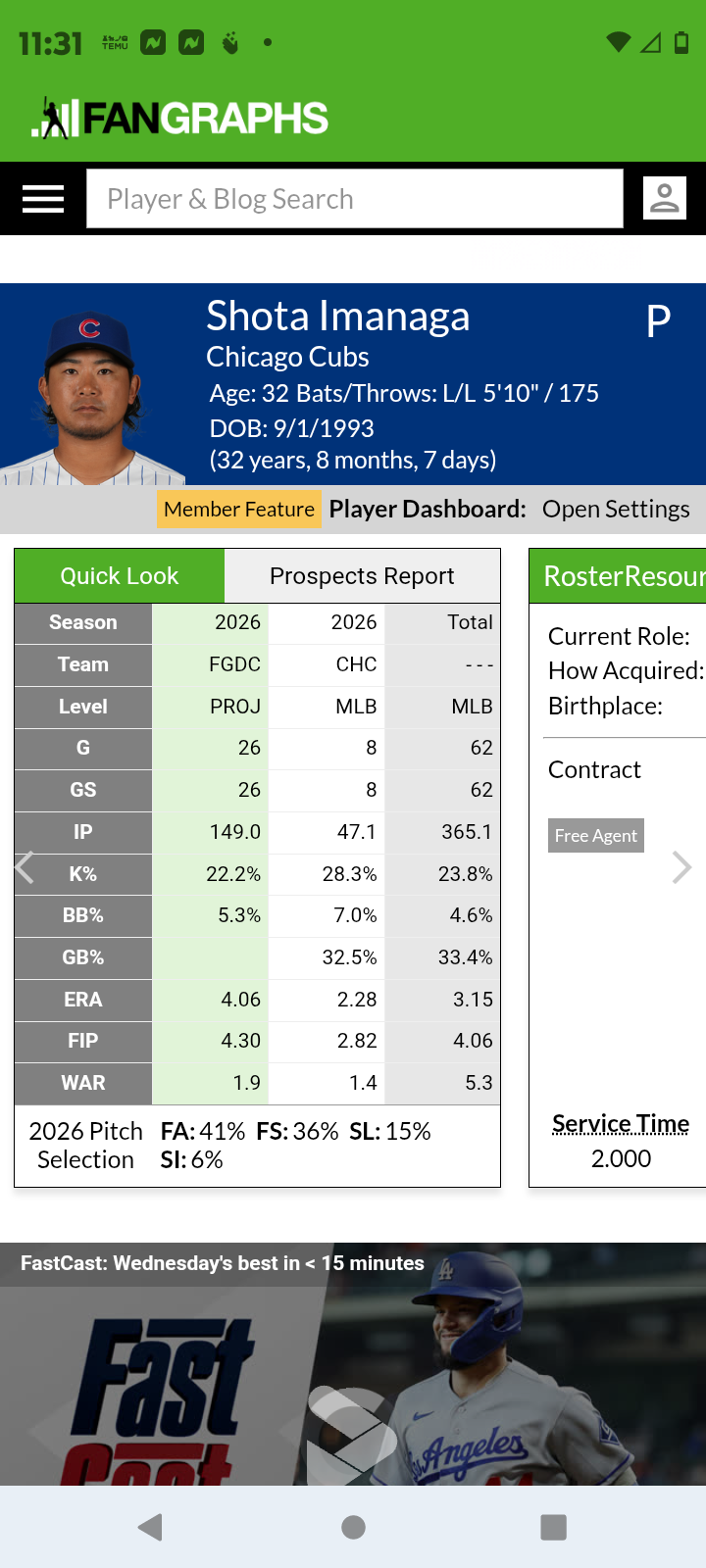Viewport: 706px width, 1568px height.
Task: Go back with the system back button
Action: [150, 1527]
